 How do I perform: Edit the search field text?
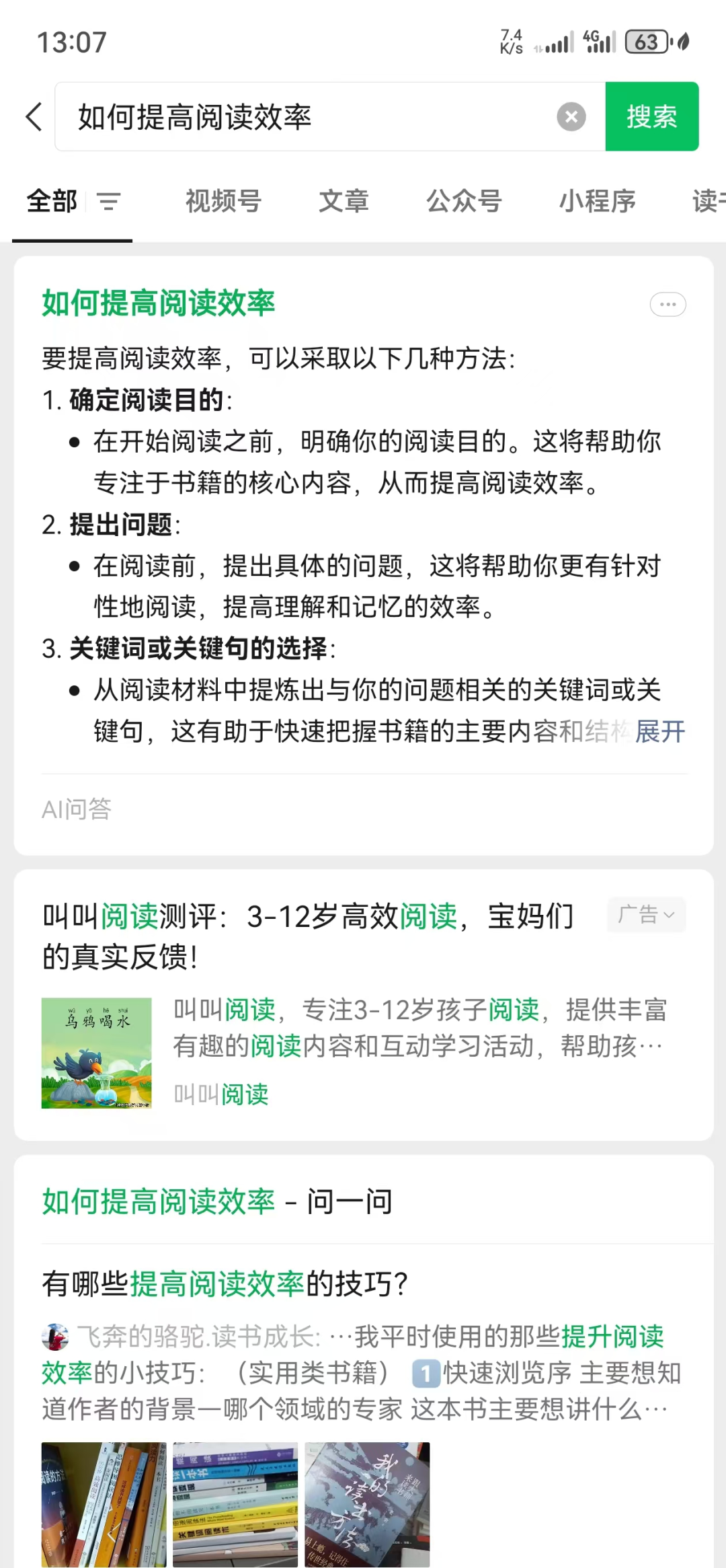click(x=302, y=117)
